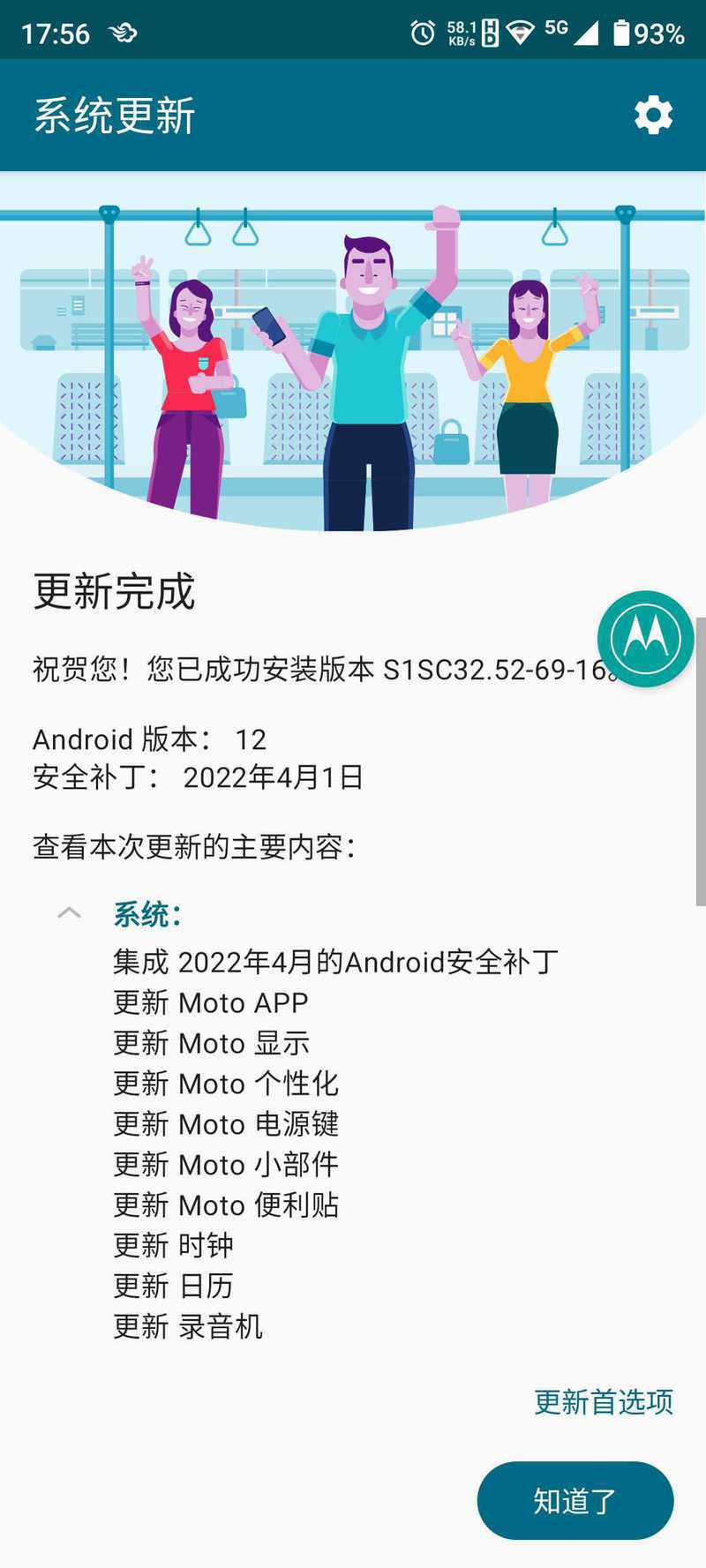Confirm with the 知道了 button
706x1568 pixels.
[x=575, y=1500]
